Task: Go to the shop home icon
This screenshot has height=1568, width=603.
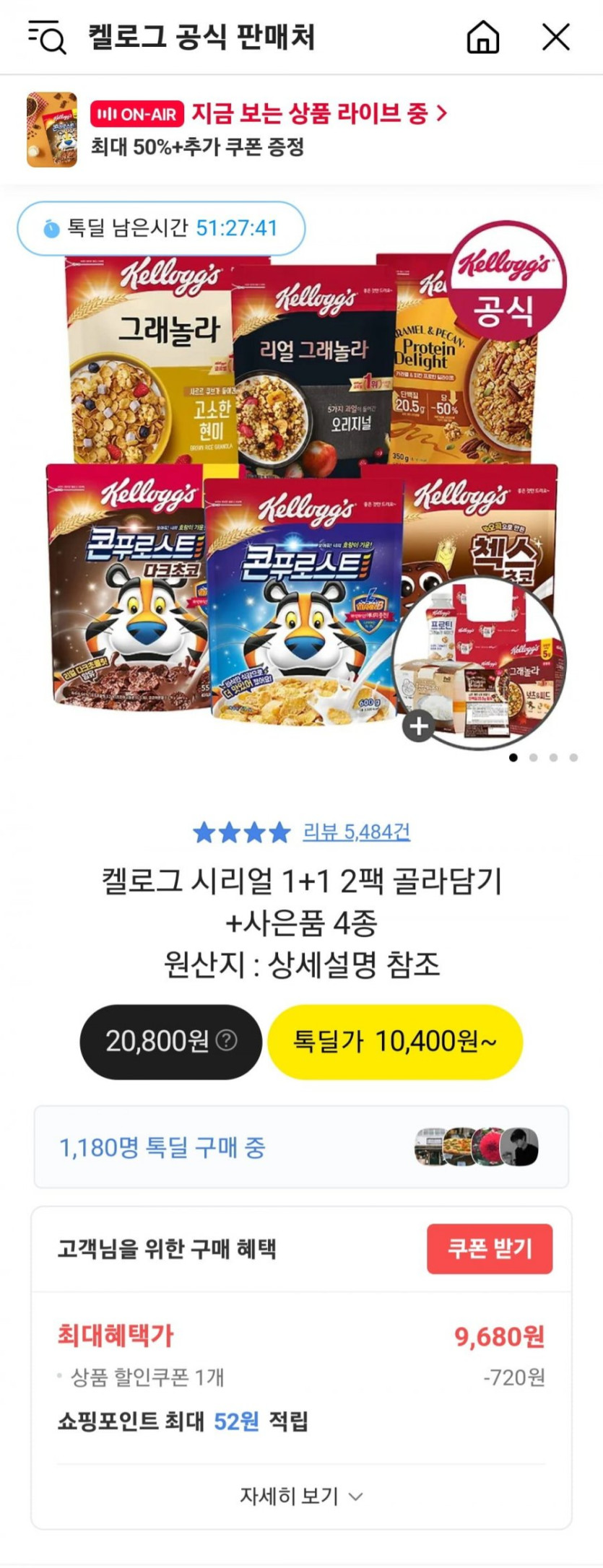Action: coord(482,37)
